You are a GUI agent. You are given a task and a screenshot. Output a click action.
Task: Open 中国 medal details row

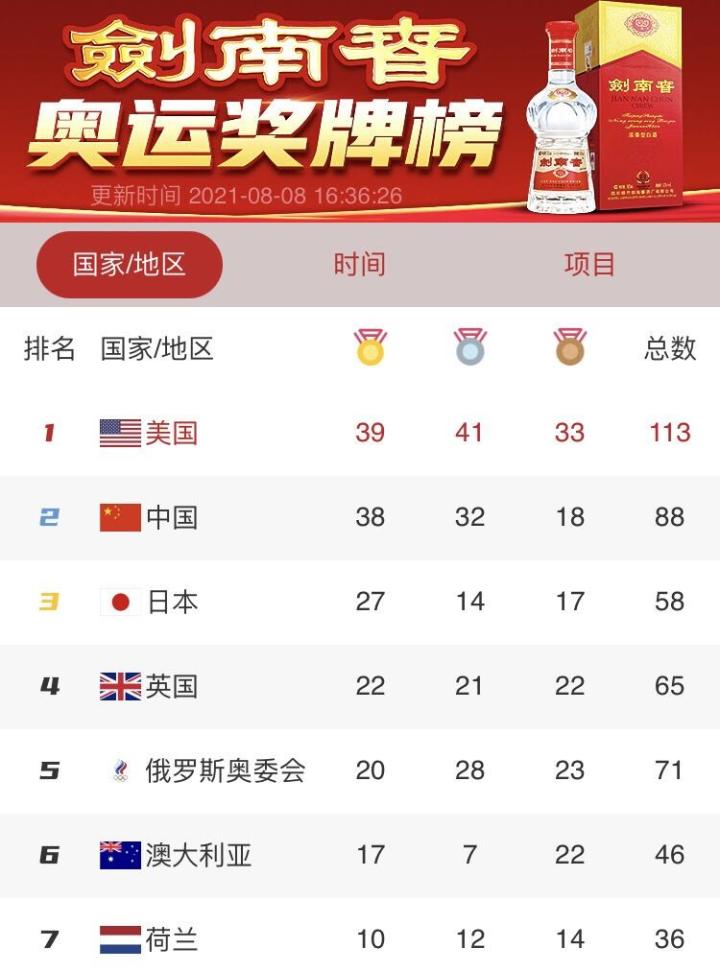[x=360, y=518]
